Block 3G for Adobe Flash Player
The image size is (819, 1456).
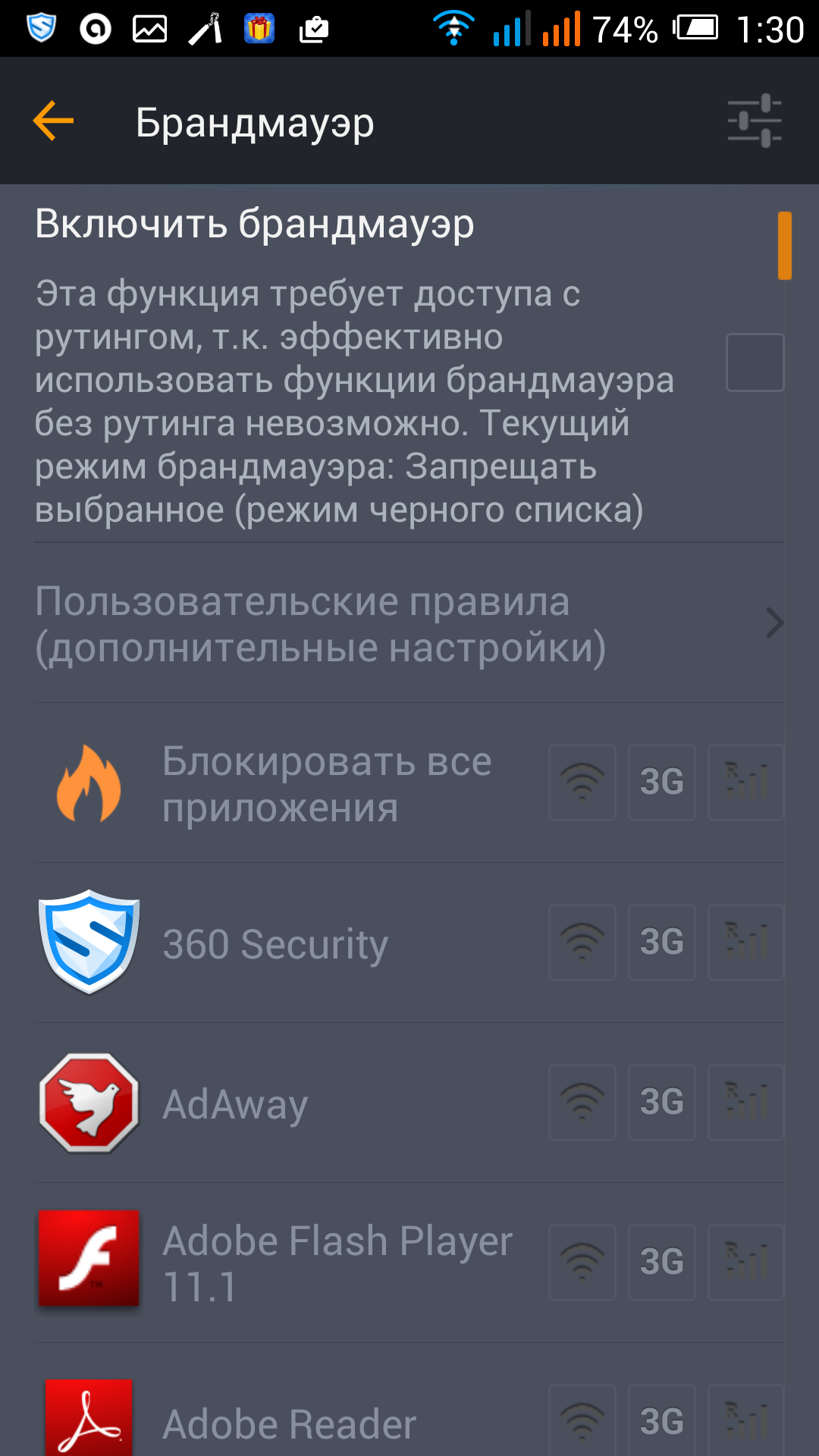[662, 1263]
